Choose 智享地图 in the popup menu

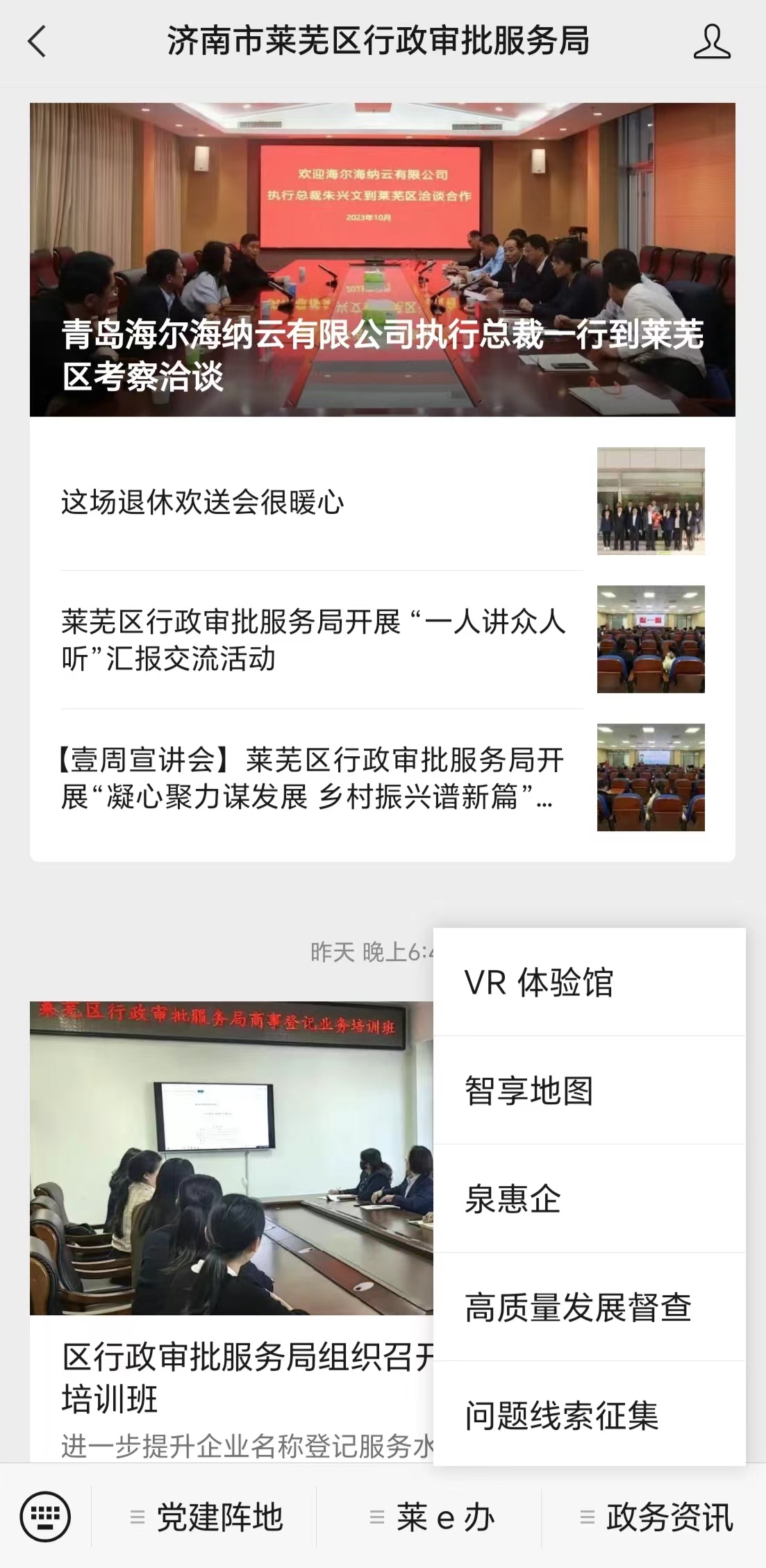click(589, 1090)
